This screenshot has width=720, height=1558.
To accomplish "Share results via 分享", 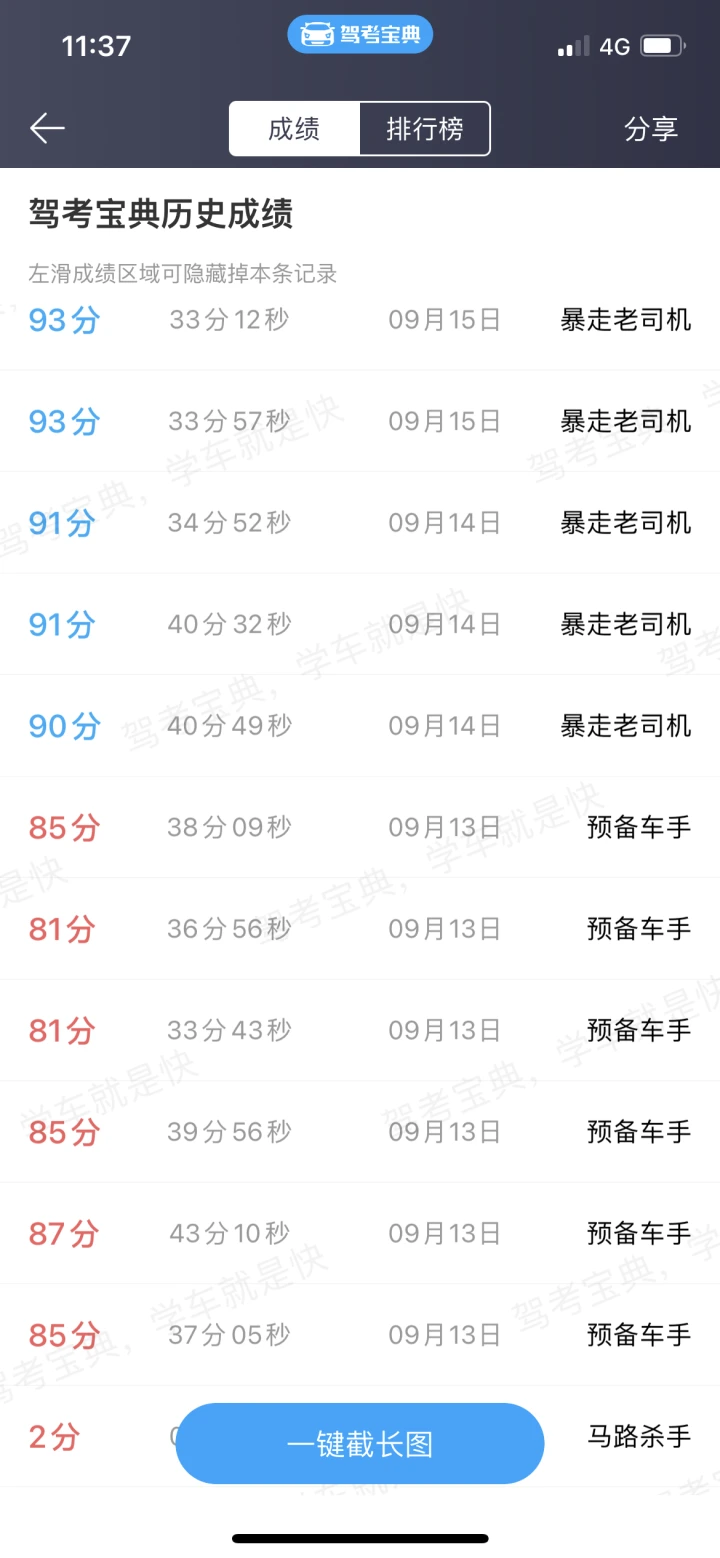I will pyautogui.click(x=651, y=129).
